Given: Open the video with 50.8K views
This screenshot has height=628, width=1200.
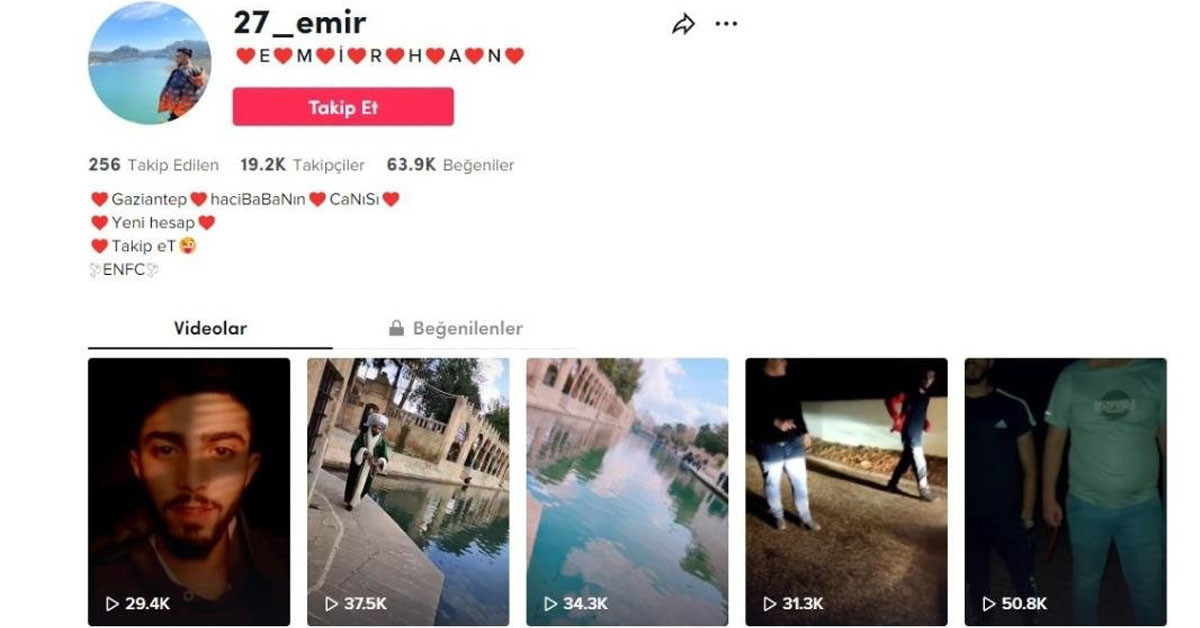Looking at the screenshot, I should click(x=1065, y=491).
